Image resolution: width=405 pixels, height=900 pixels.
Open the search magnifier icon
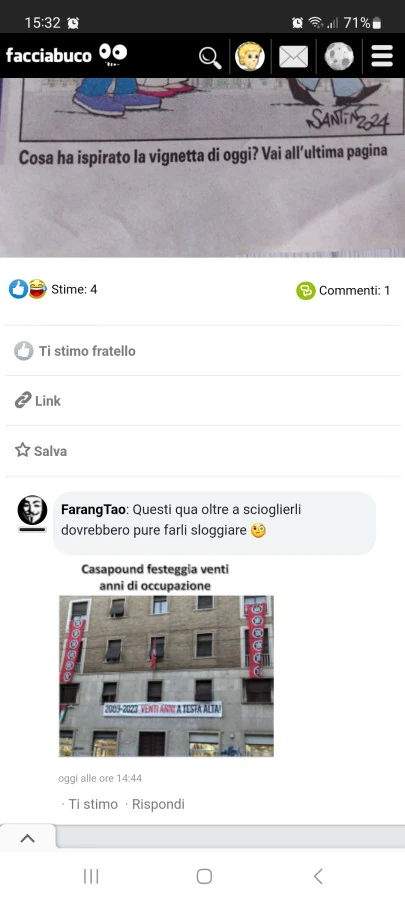pos(211,57)
